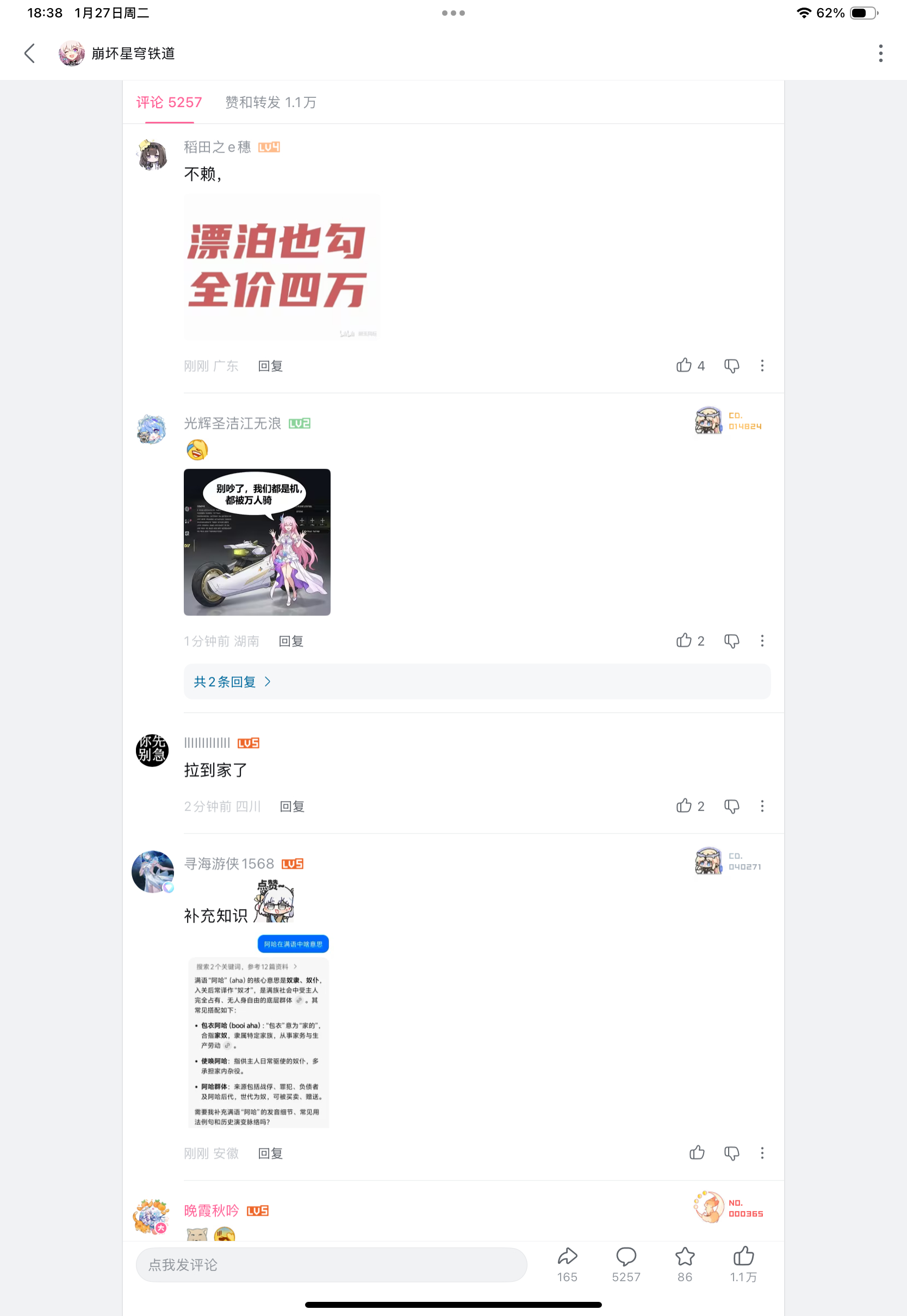Like the comment by 稻田之e穗
The image size is (907, 1316).
coord(684,365)
